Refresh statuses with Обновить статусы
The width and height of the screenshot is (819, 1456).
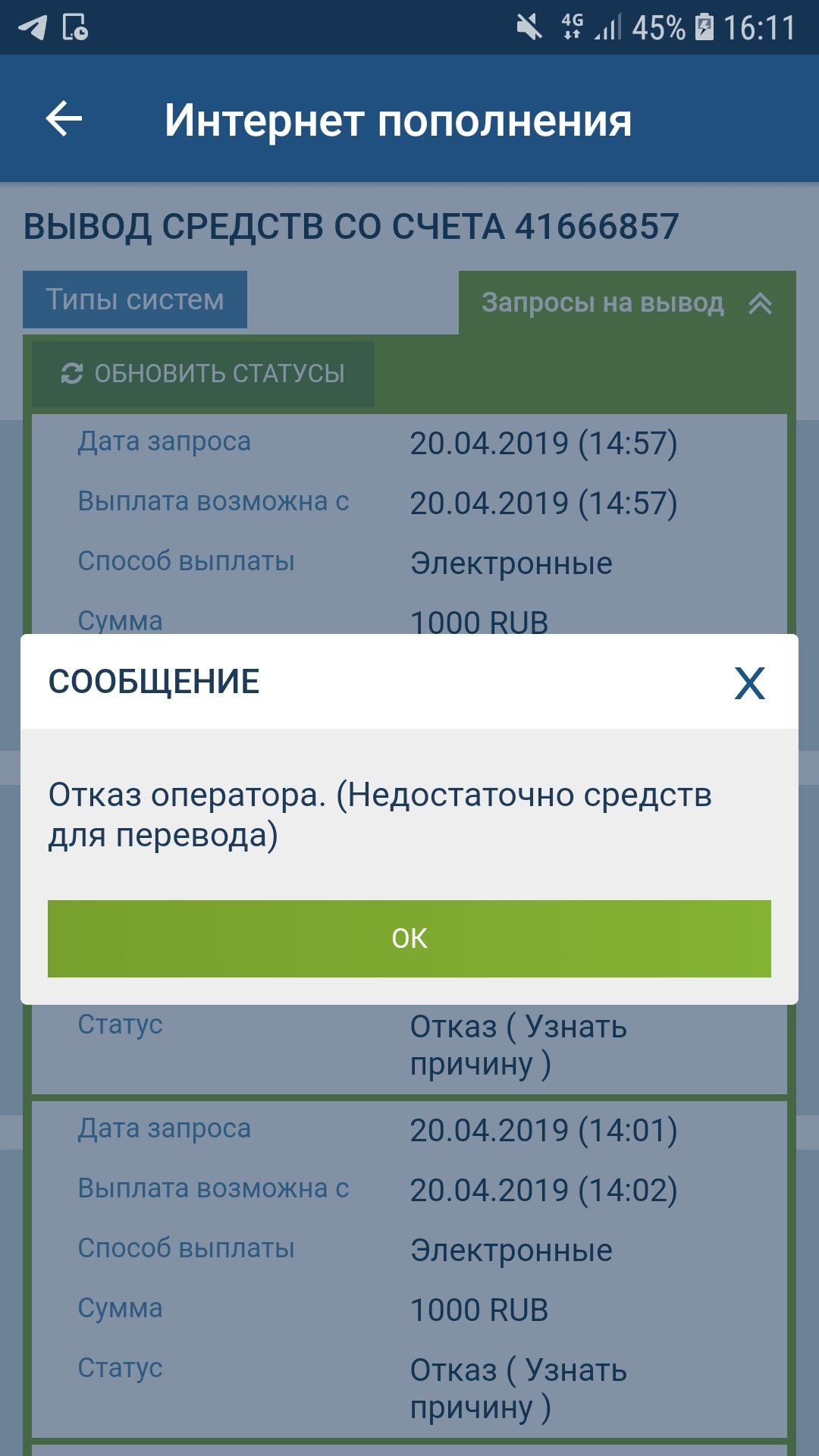pyautogui.click(x=203, y=374)
